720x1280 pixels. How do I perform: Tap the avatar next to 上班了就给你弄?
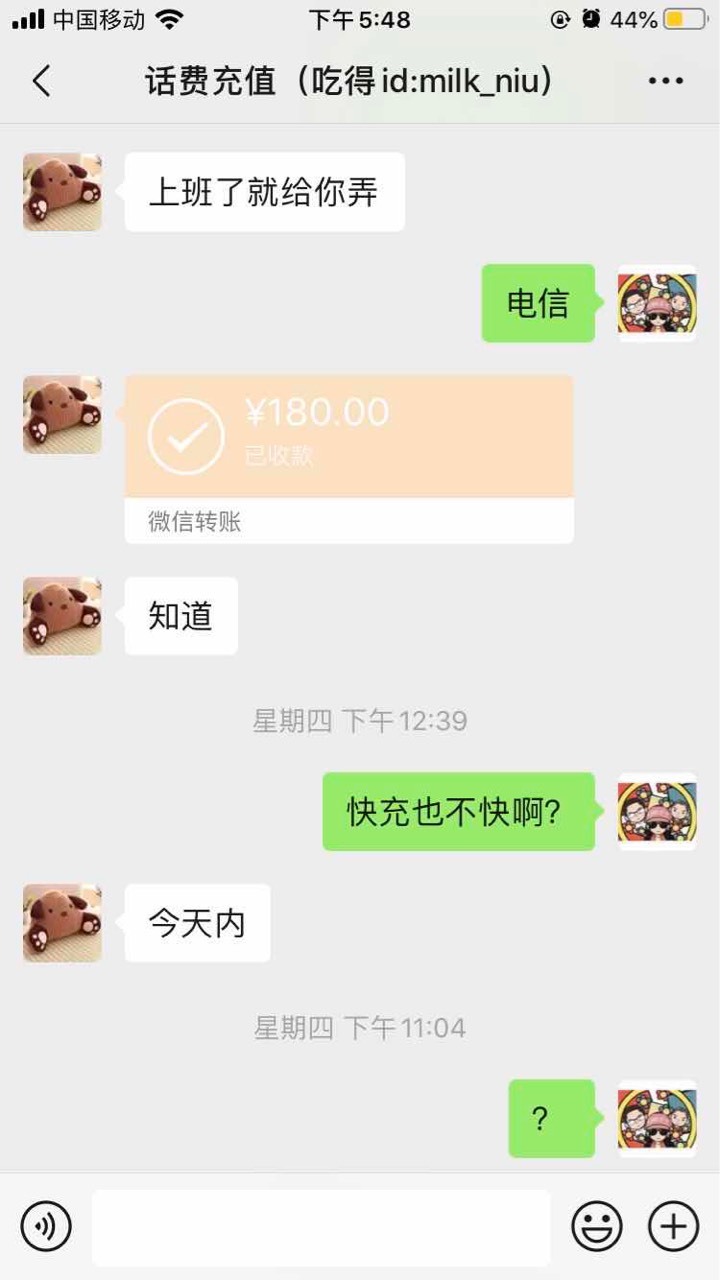tap(62, 192)
